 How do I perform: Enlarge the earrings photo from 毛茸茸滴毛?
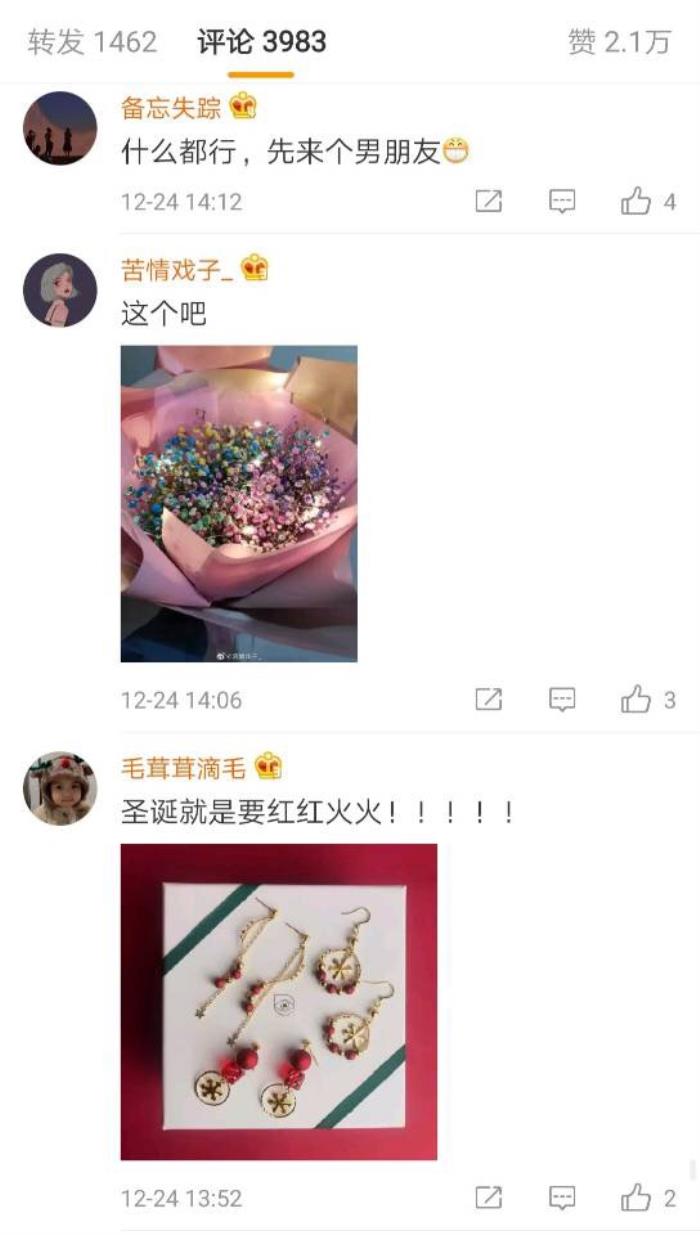pyautogui.click(x=279, y=1001)
